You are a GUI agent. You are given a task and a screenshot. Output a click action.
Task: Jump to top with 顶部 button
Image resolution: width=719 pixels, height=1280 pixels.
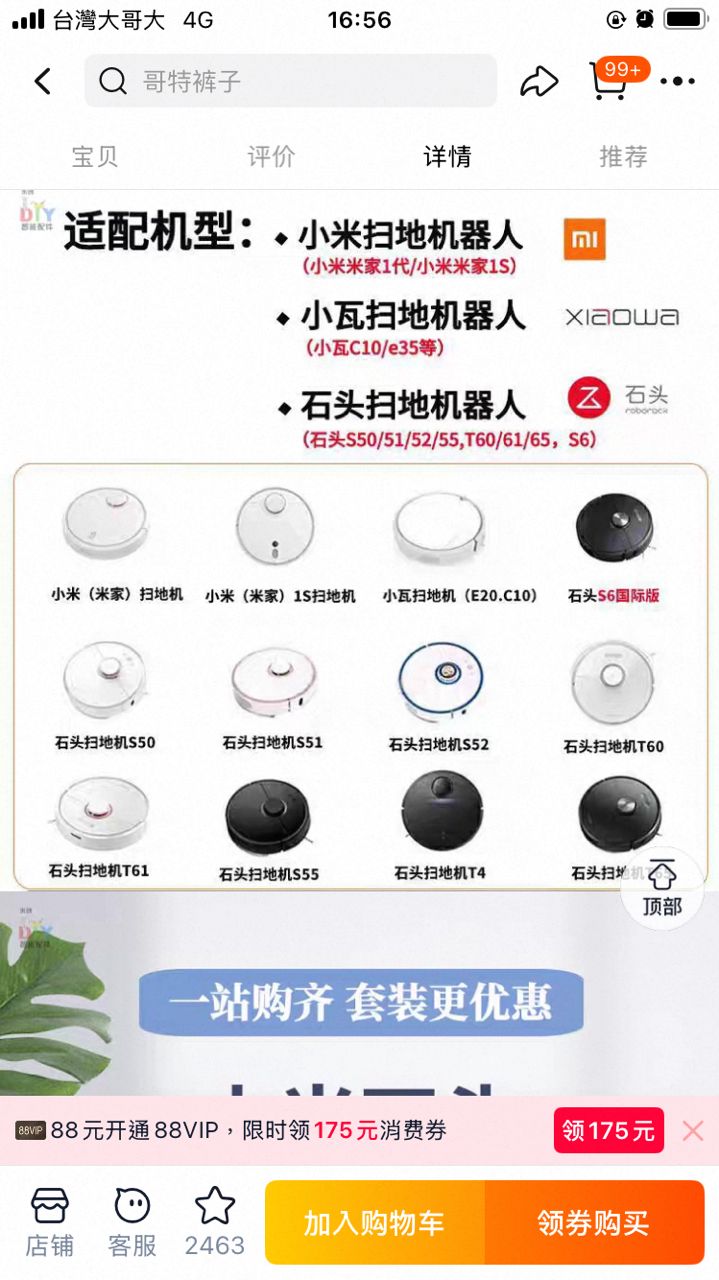[662, 887]
